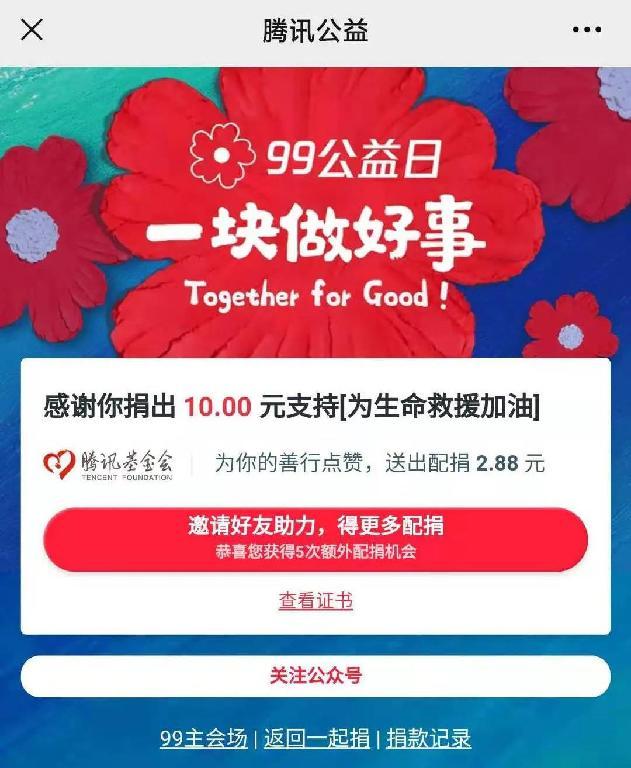Go to 99主会场
The height and width of the screenshot is (768, 631).
pos(204,739)
